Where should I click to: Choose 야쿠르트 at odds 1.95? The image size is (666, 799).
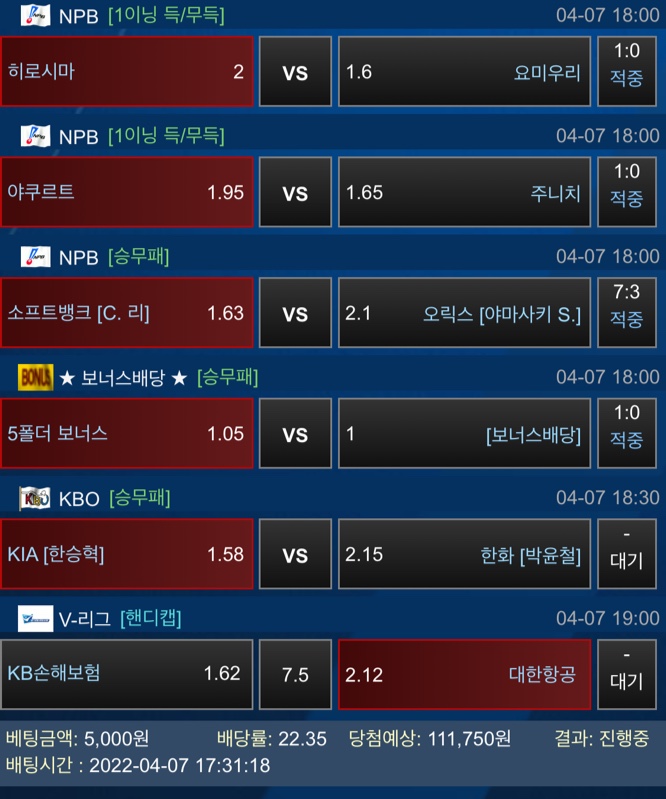point(127,192)
